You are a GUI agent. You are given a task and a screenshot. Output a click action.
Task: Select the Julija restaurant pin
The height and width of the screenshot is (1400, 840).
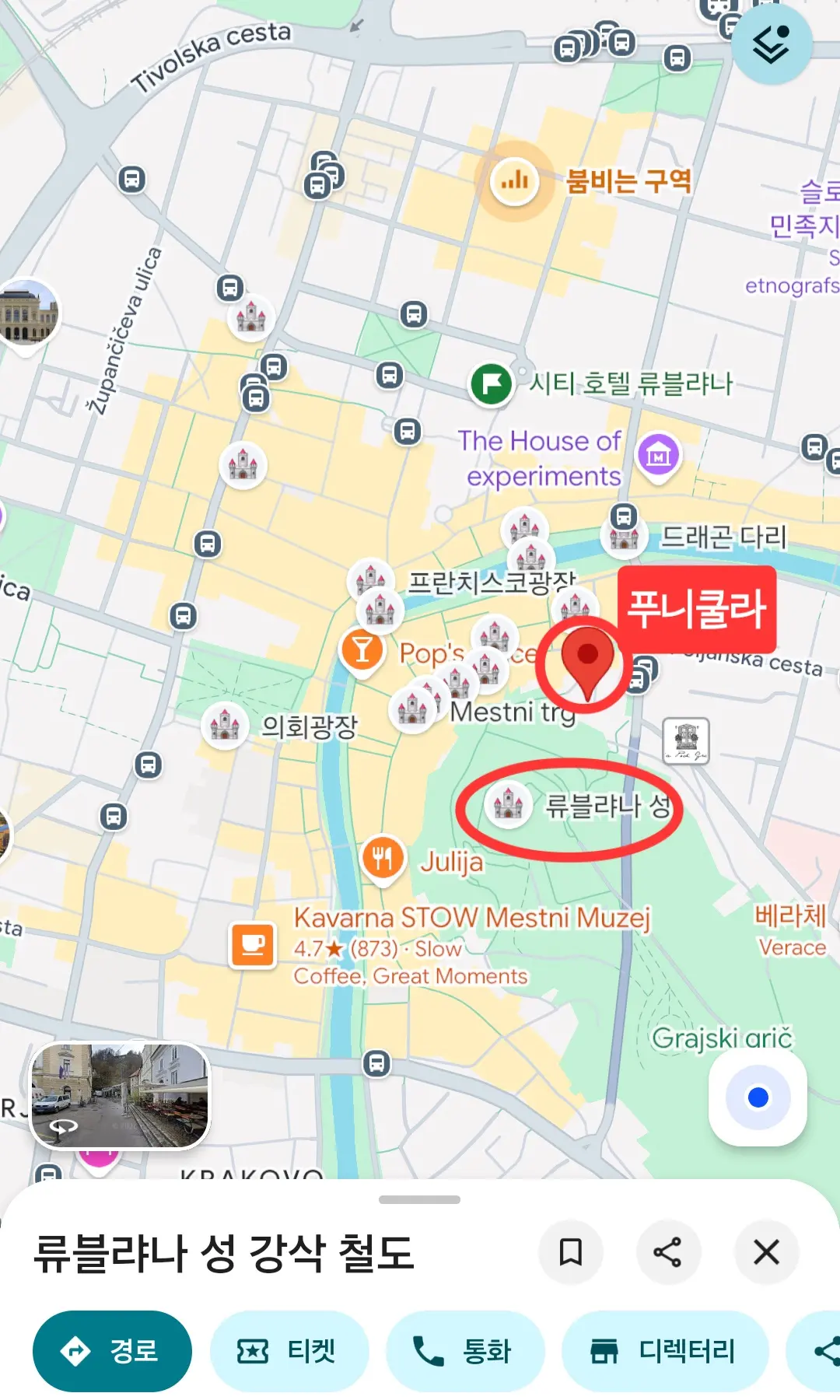pyautogui.click(x=383, y=860)
